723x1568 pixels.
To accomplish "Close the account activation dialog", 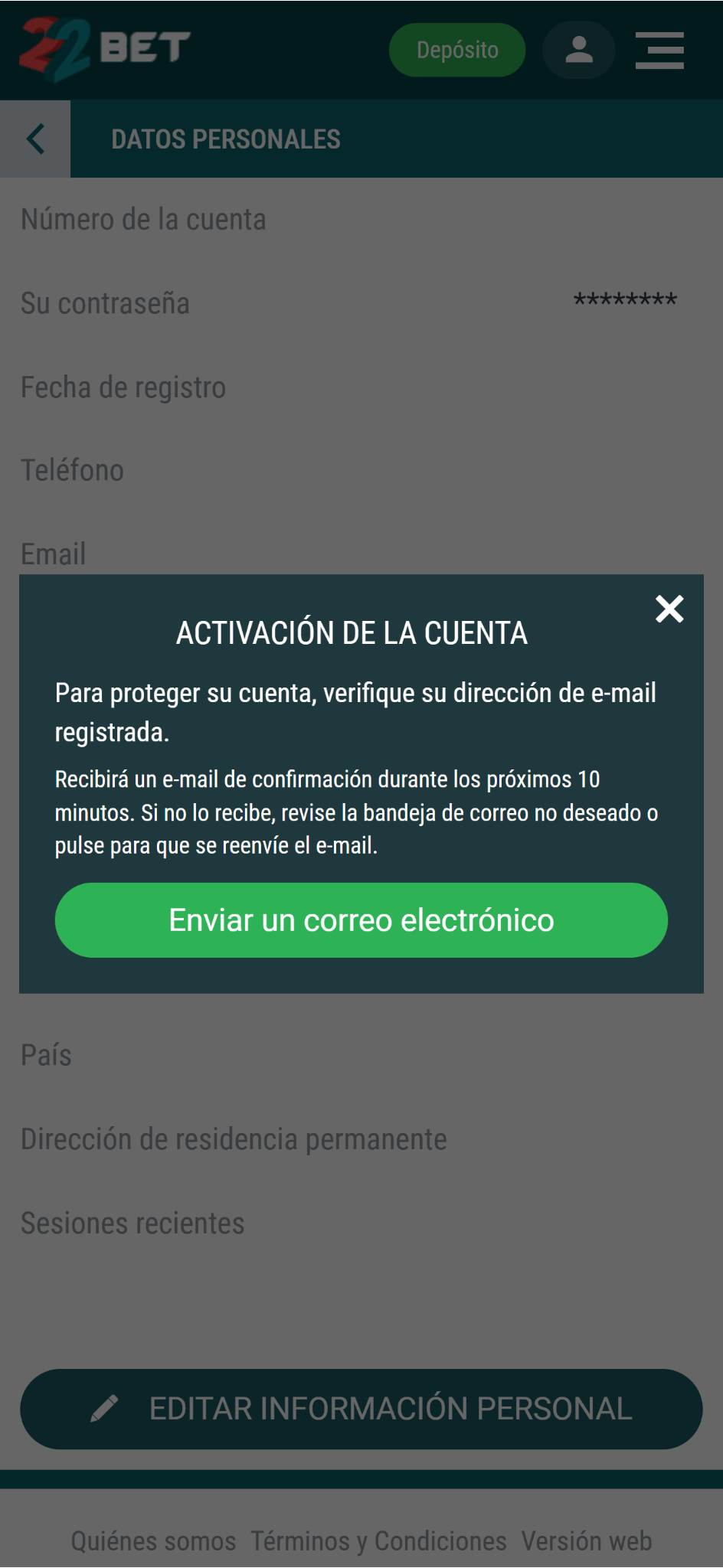I will [x=669, y=609].
